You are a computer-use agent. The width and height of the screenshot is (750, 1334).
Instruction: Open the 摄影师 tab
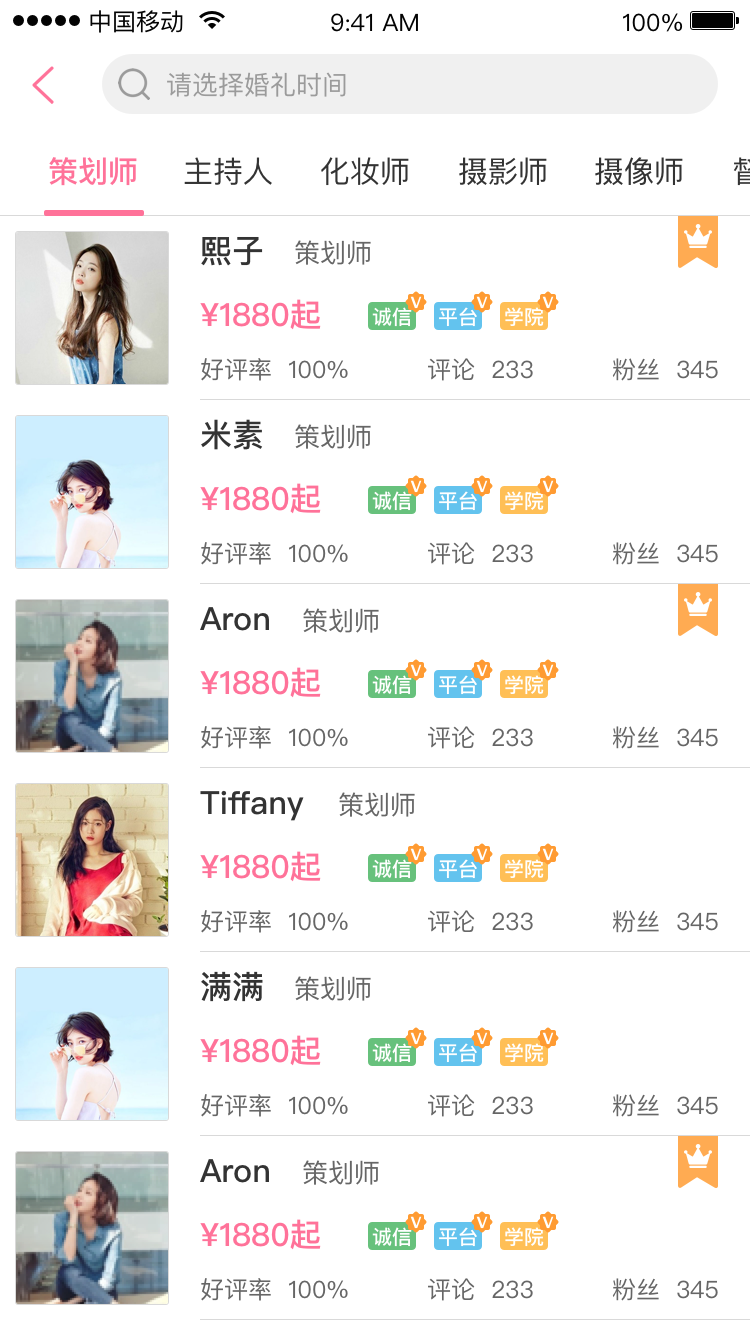tap(502, 172)
